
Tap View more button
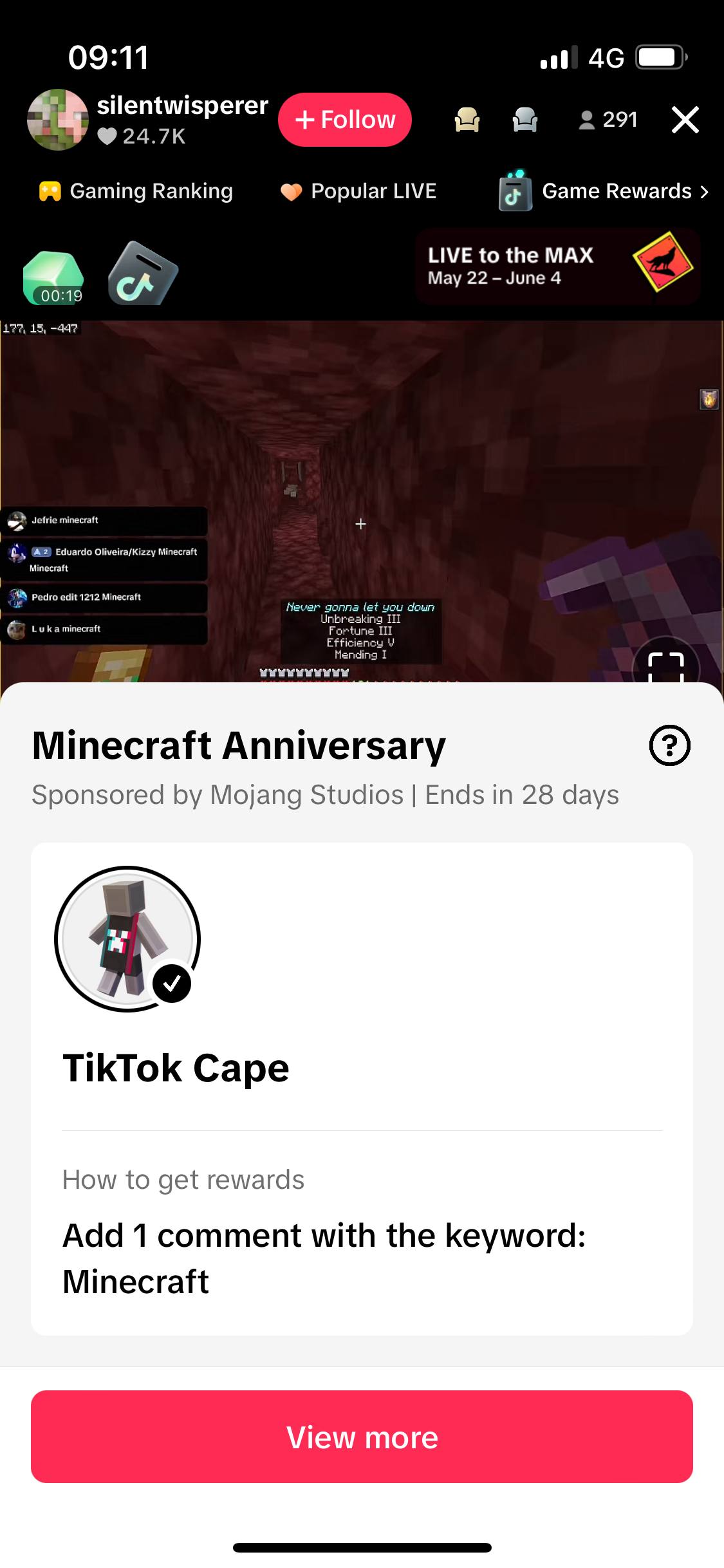coord(362,1437)
